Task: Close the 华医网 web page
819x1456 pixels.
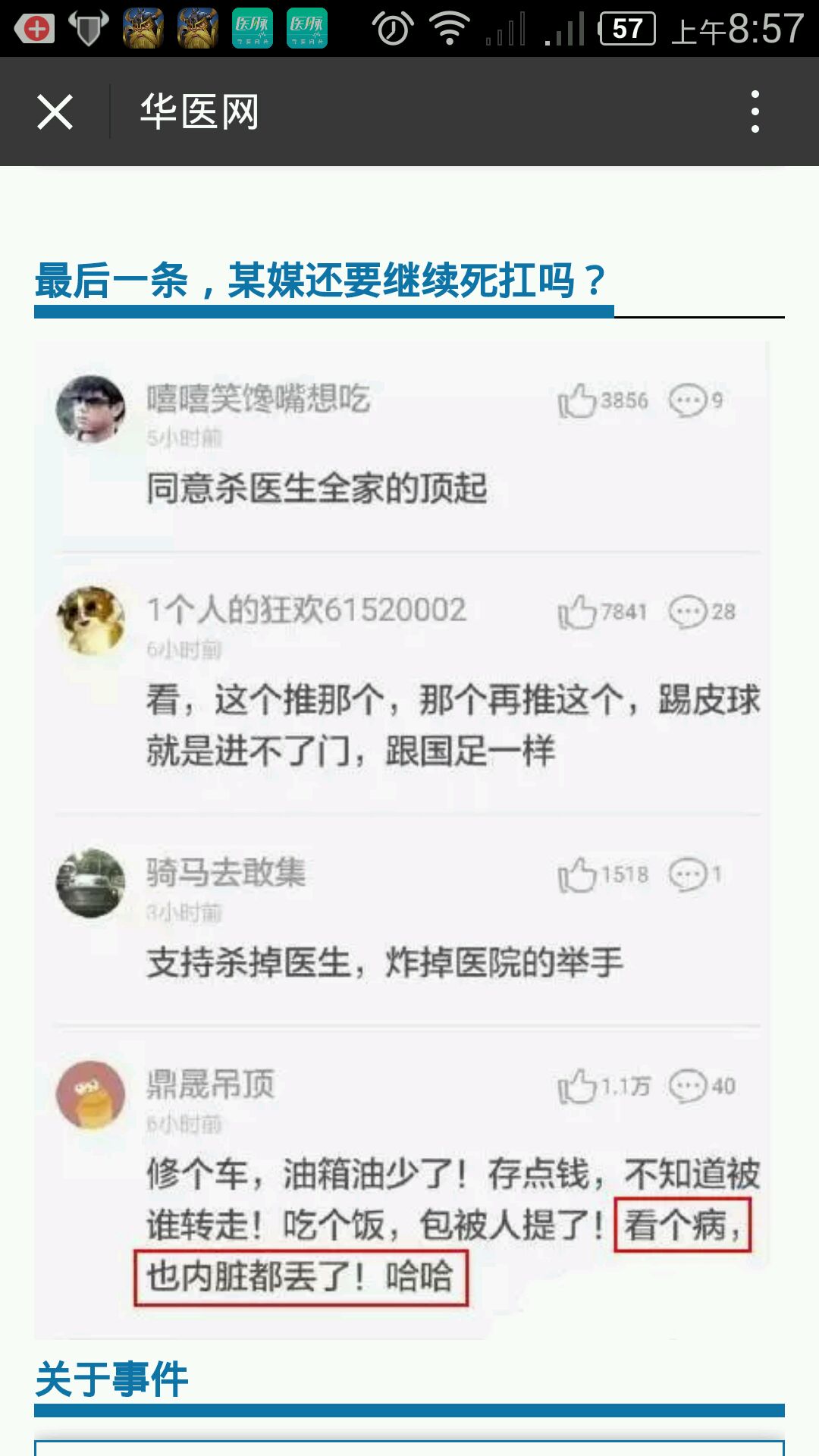Action: coord(55,112)
